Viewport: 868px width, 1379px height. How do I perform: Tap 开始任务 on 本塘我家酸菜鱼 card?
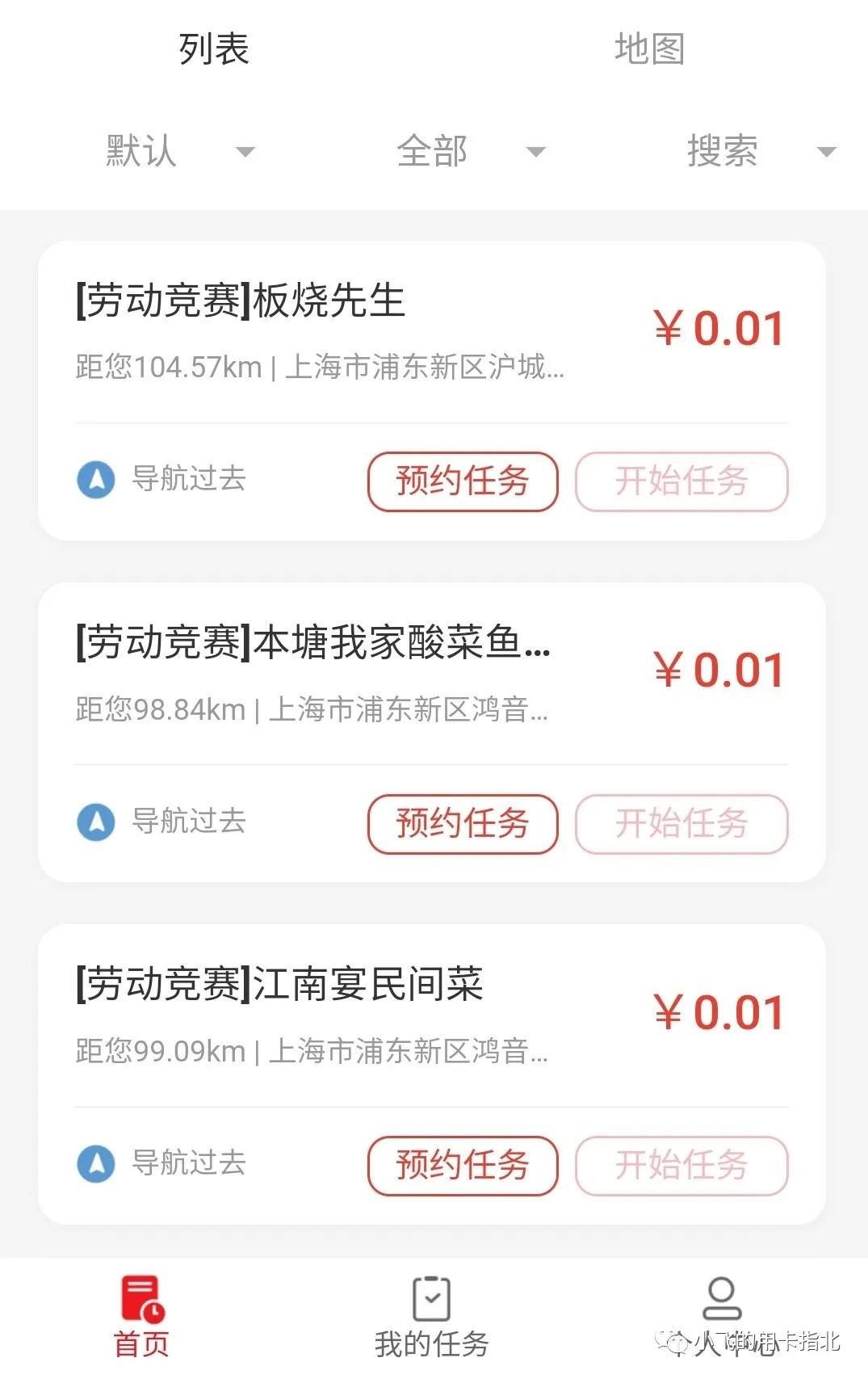[x=682, y=824]
